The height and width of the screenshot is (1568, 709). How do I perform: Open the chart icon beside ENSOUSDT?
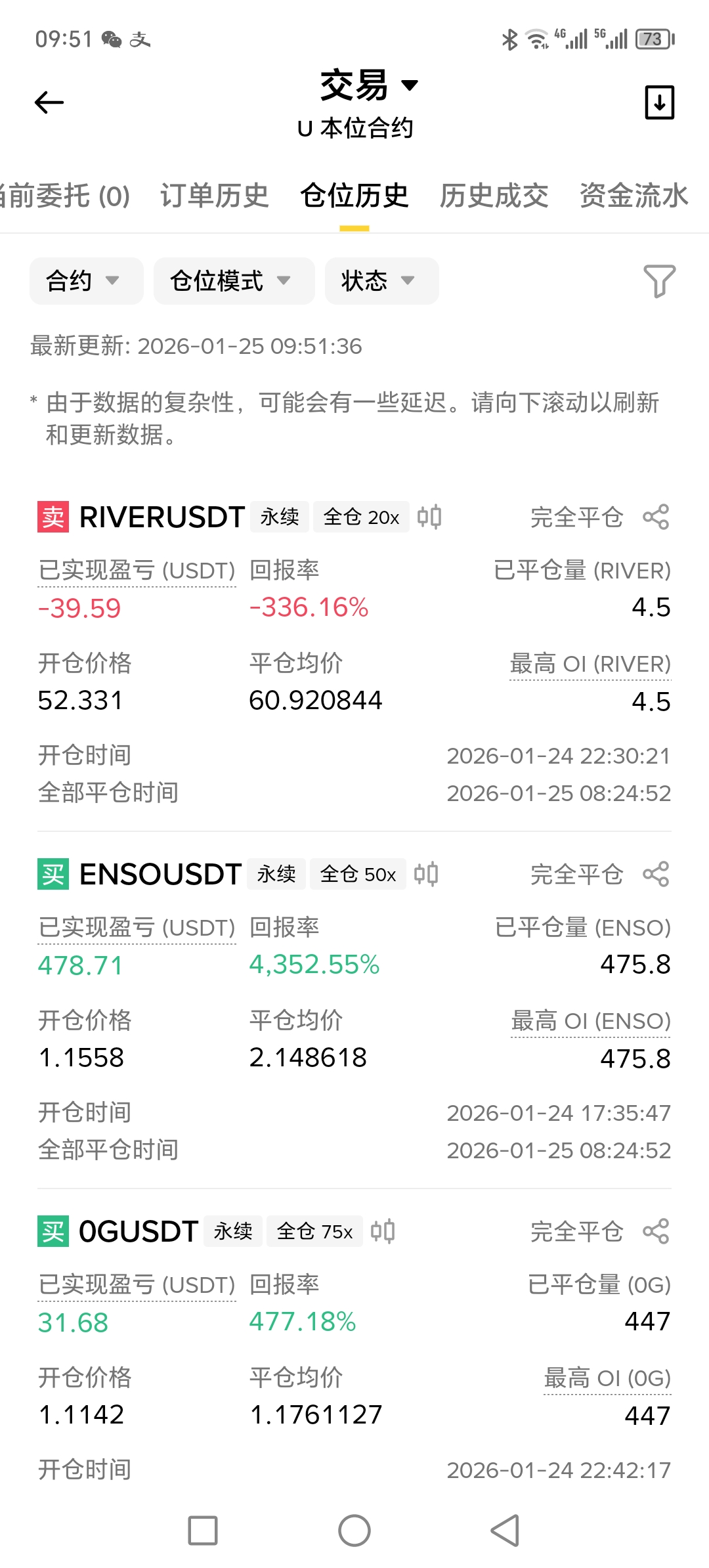[x=426, y=875]
